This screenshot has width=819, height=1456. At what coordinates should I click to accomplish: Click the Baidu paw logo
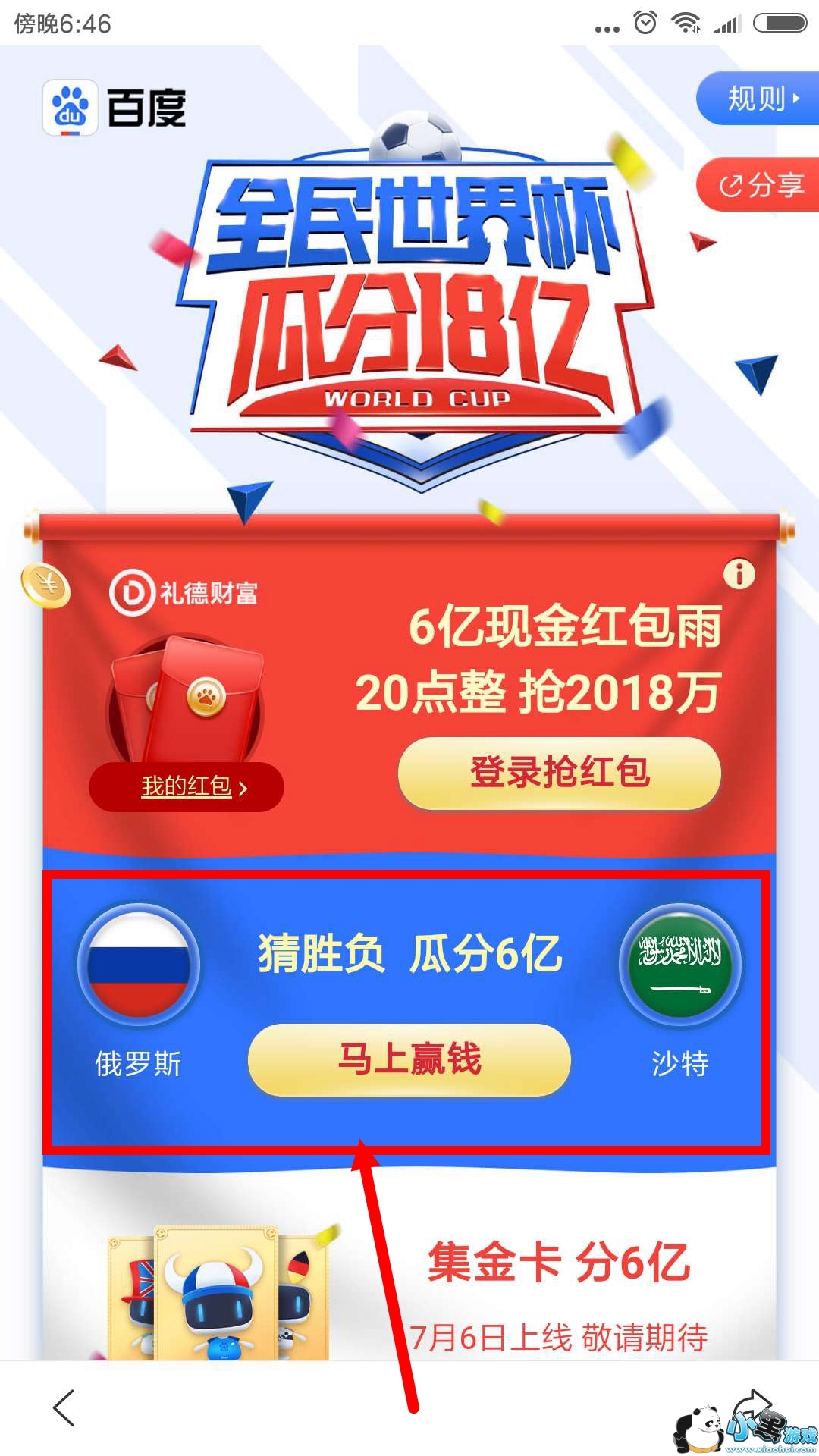[68, 106]
